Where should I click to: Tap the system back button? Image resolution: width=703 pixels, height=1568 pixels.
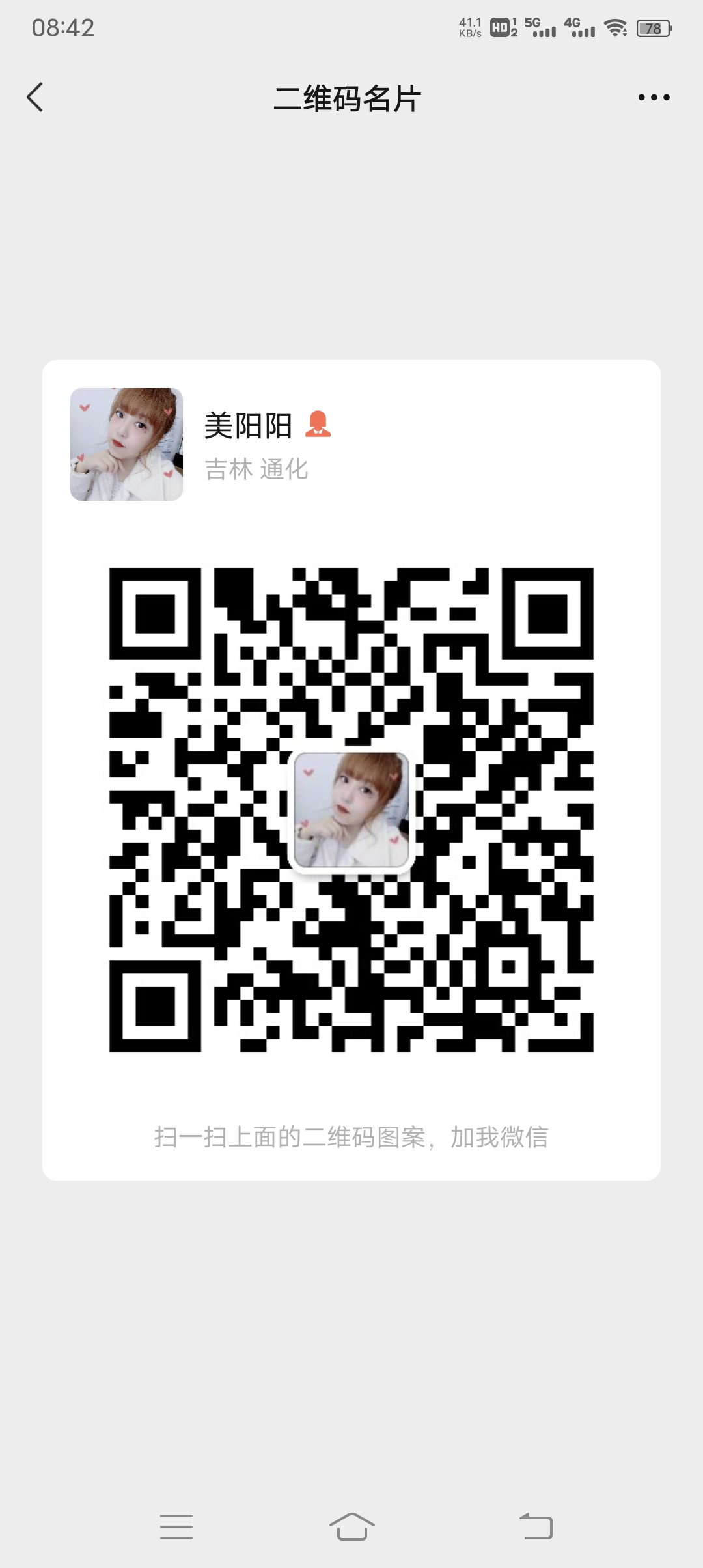point(536,1526)
